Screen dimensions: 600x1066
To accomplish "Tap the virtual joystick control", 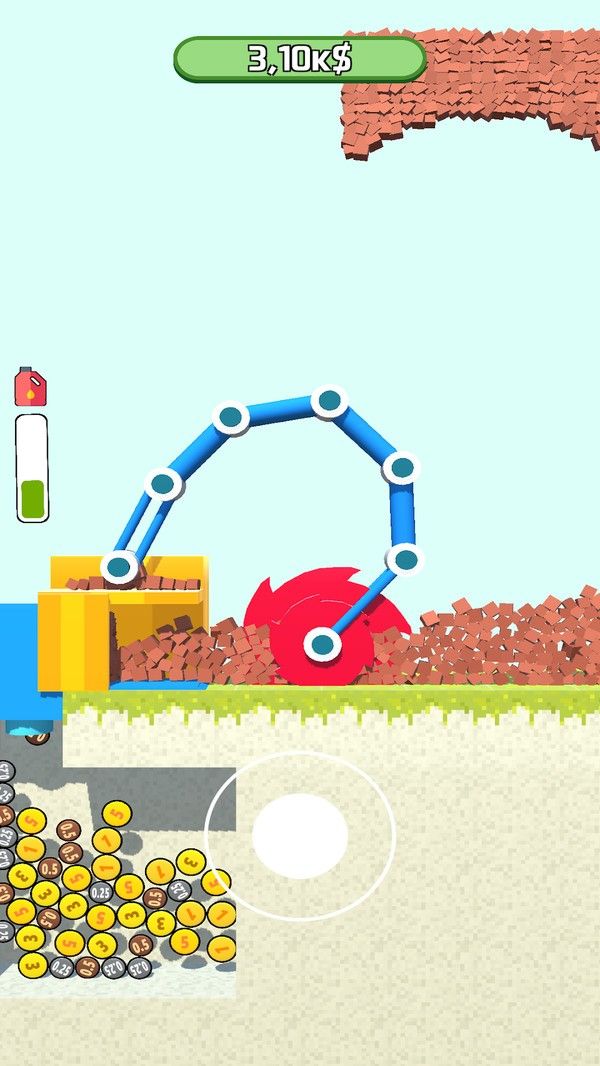I will [300, 835].
